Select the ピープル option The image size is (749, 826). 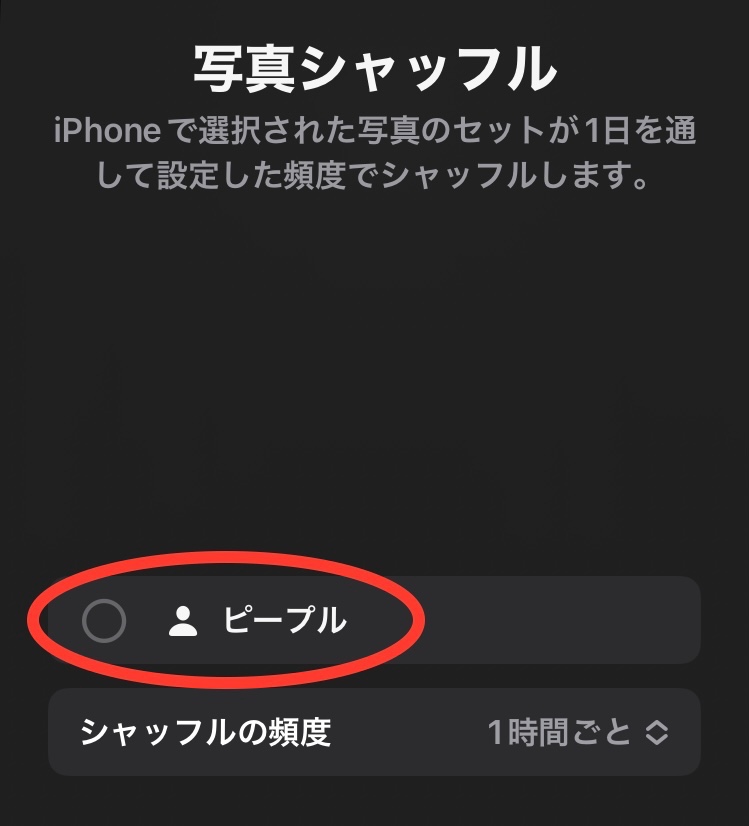tap(104, 621)
